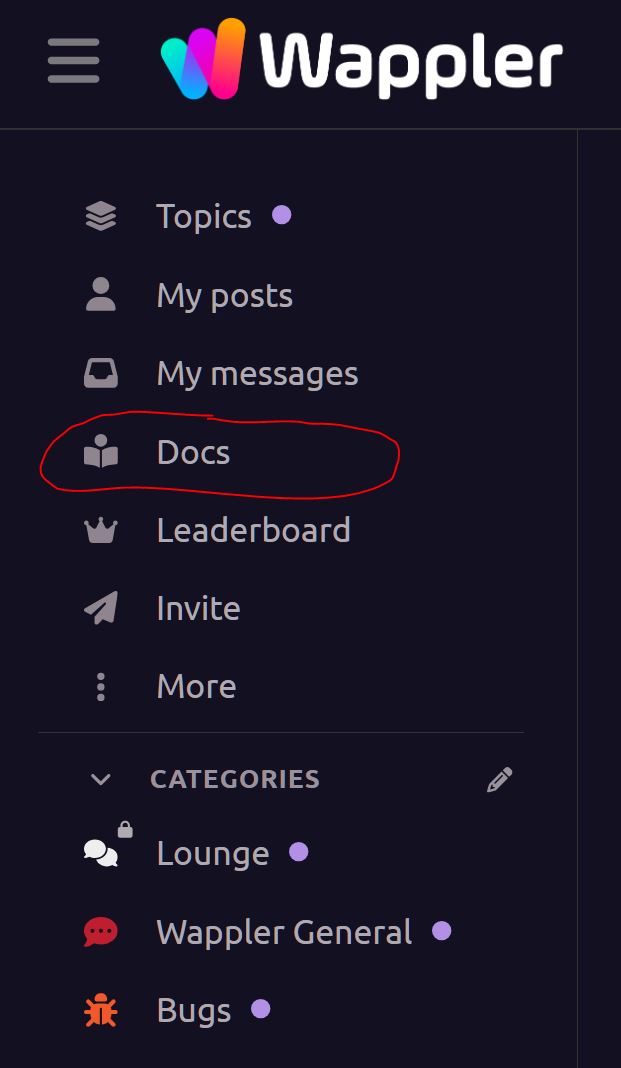621x1068 pixels.
Task: Tap the Wappler logo to go home
Action: [362, 59]
